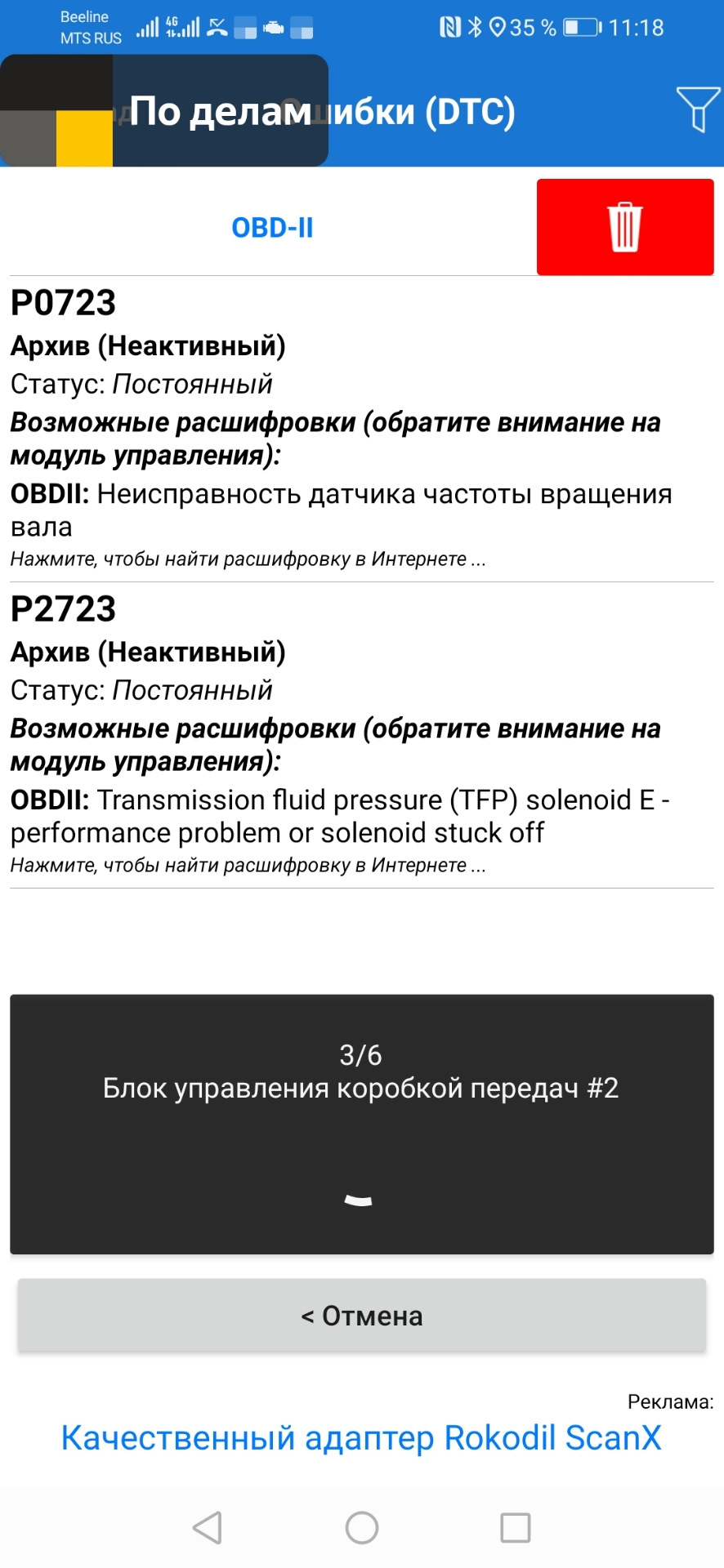Open the filter icon in the app bar
Viewport: 724px width, 1568px height.
(x=697, y=109)
